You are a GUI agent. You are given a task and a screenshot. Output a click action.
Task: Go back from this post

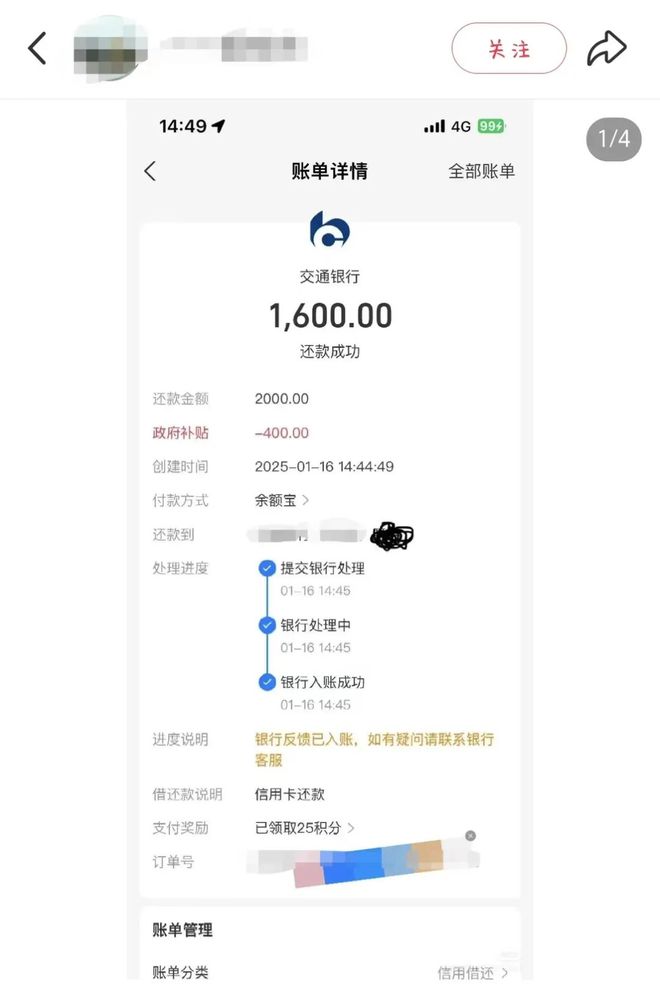37,48
